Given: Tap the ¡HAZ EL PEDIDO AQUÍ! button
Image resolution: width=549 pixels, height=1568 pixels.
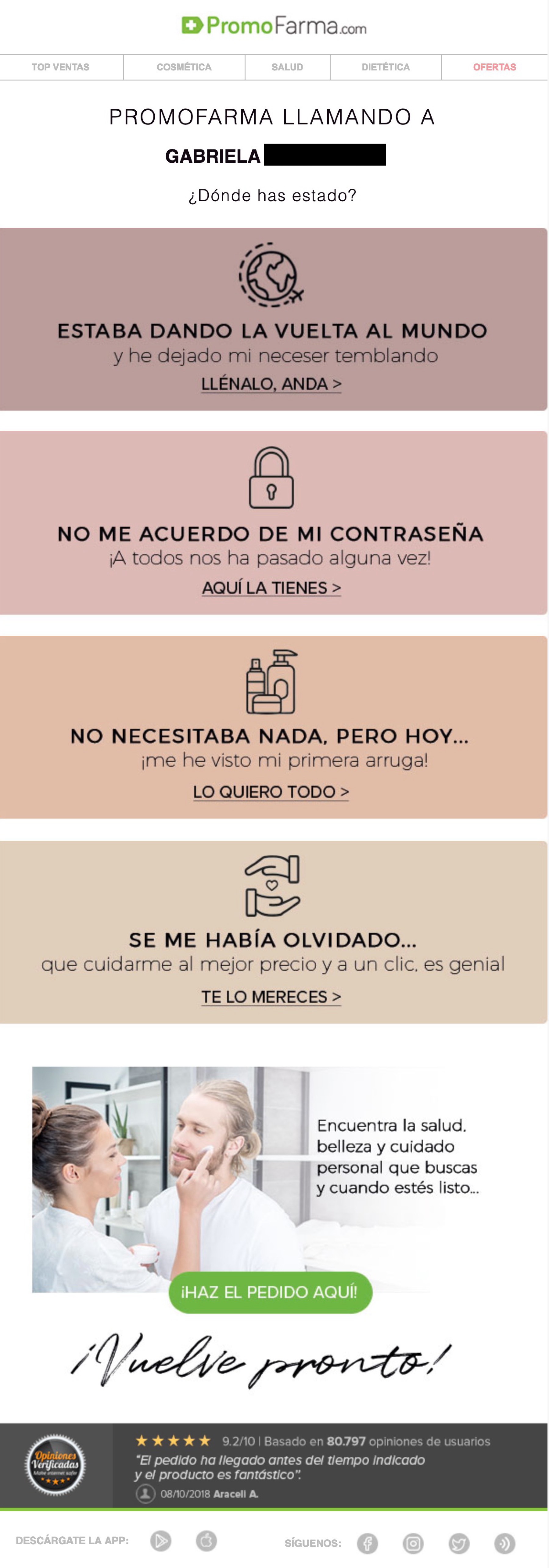Looking at the screenshot, I should [x=270, y=1292].
